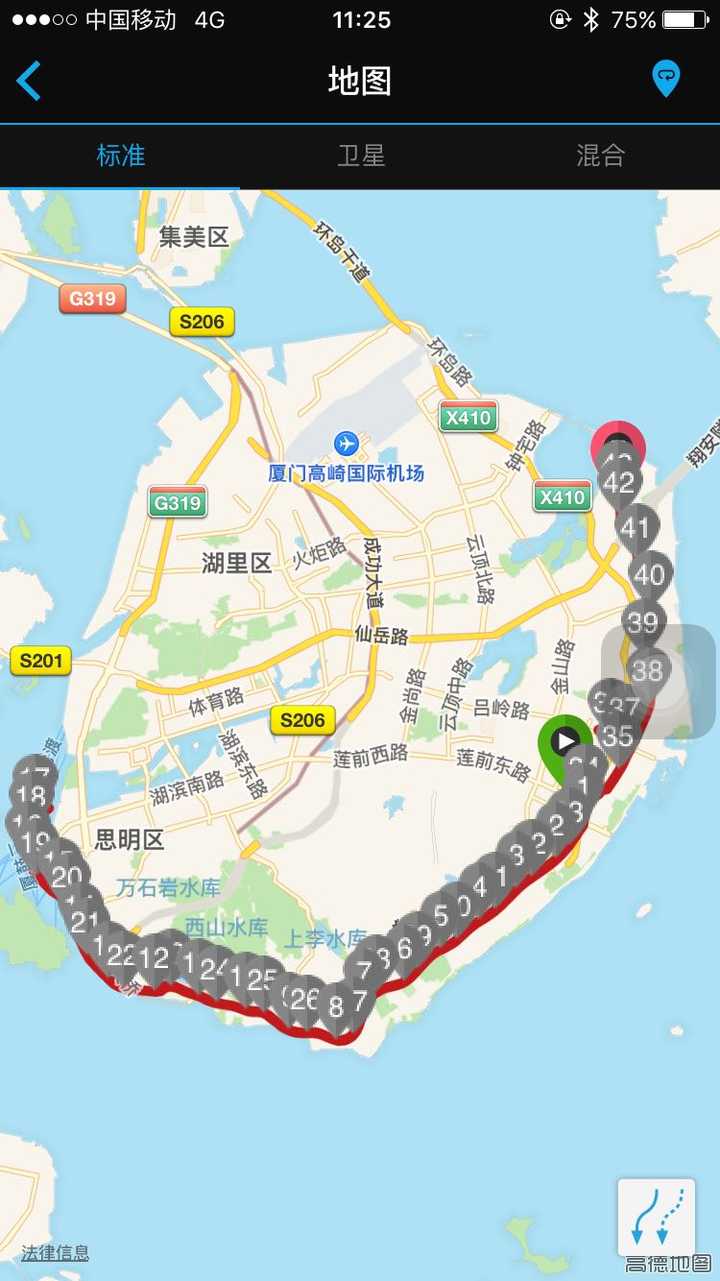
Task: Go back with the top-left arrow
Action: [x=30, y=80]
